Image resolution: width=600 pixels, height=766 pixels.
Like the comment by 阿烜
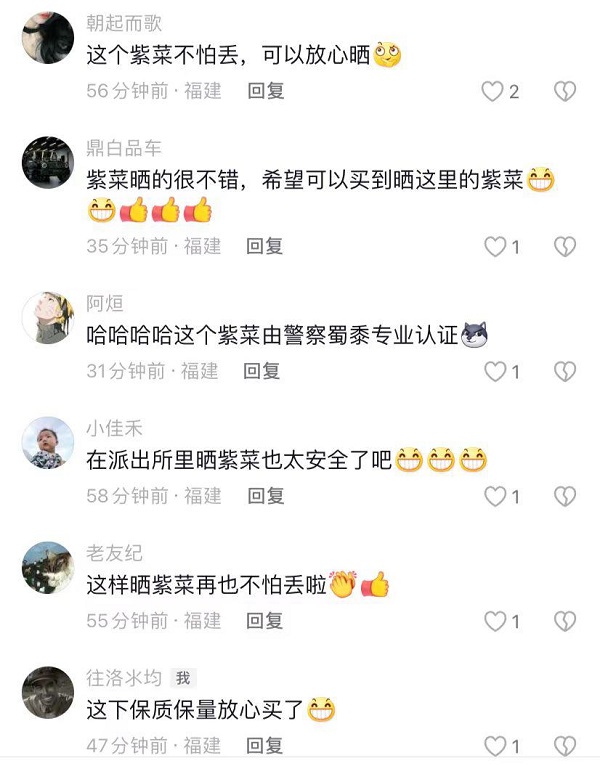(x=496, y=372)
